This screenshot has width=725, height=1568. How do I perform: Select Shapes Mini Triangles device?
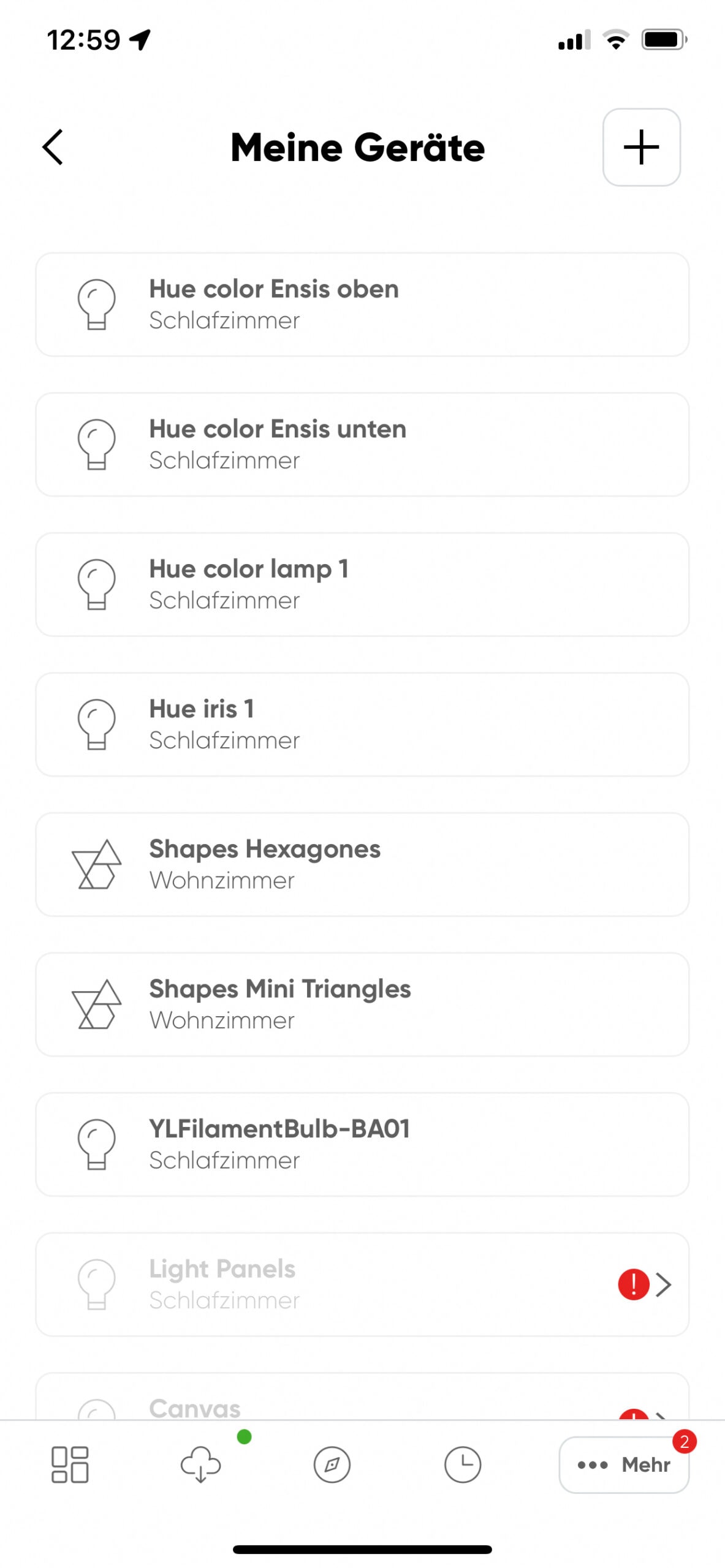click(x=362, y=1005)
